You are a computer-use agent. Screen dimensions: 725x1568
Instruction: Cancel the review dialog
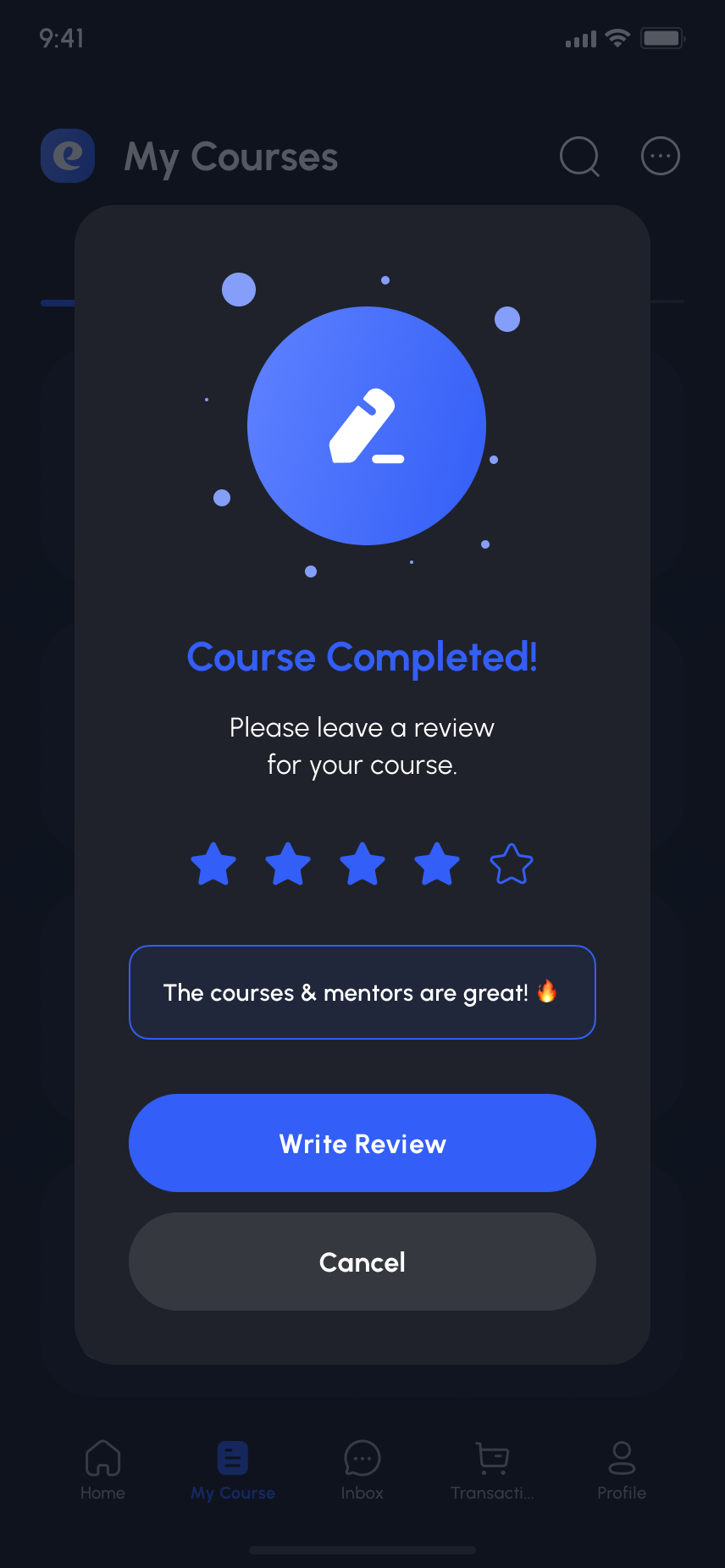(362, 1262)
